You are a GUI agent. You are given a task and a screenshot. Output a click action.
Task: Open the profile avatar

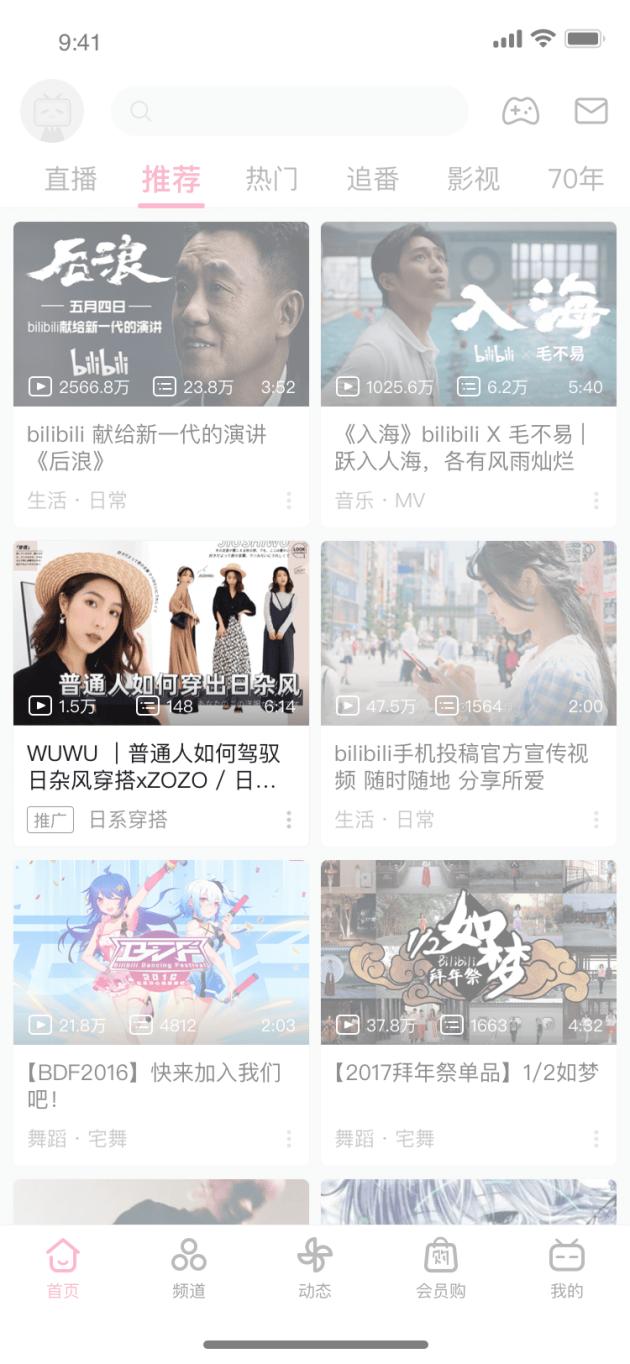coord(52,111)
